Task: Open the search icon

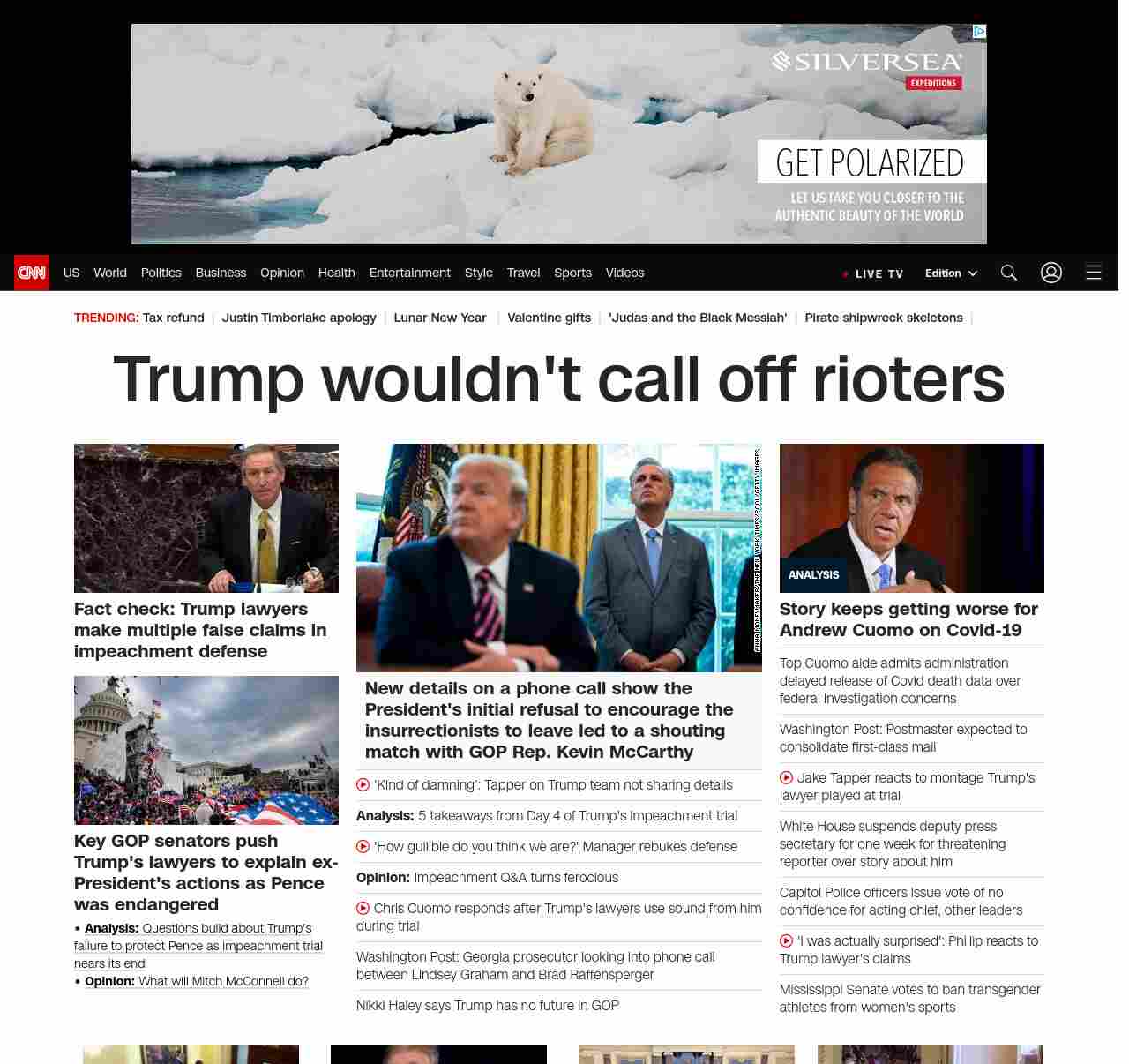Action: pyautogui.click(x=1008, y=273)
